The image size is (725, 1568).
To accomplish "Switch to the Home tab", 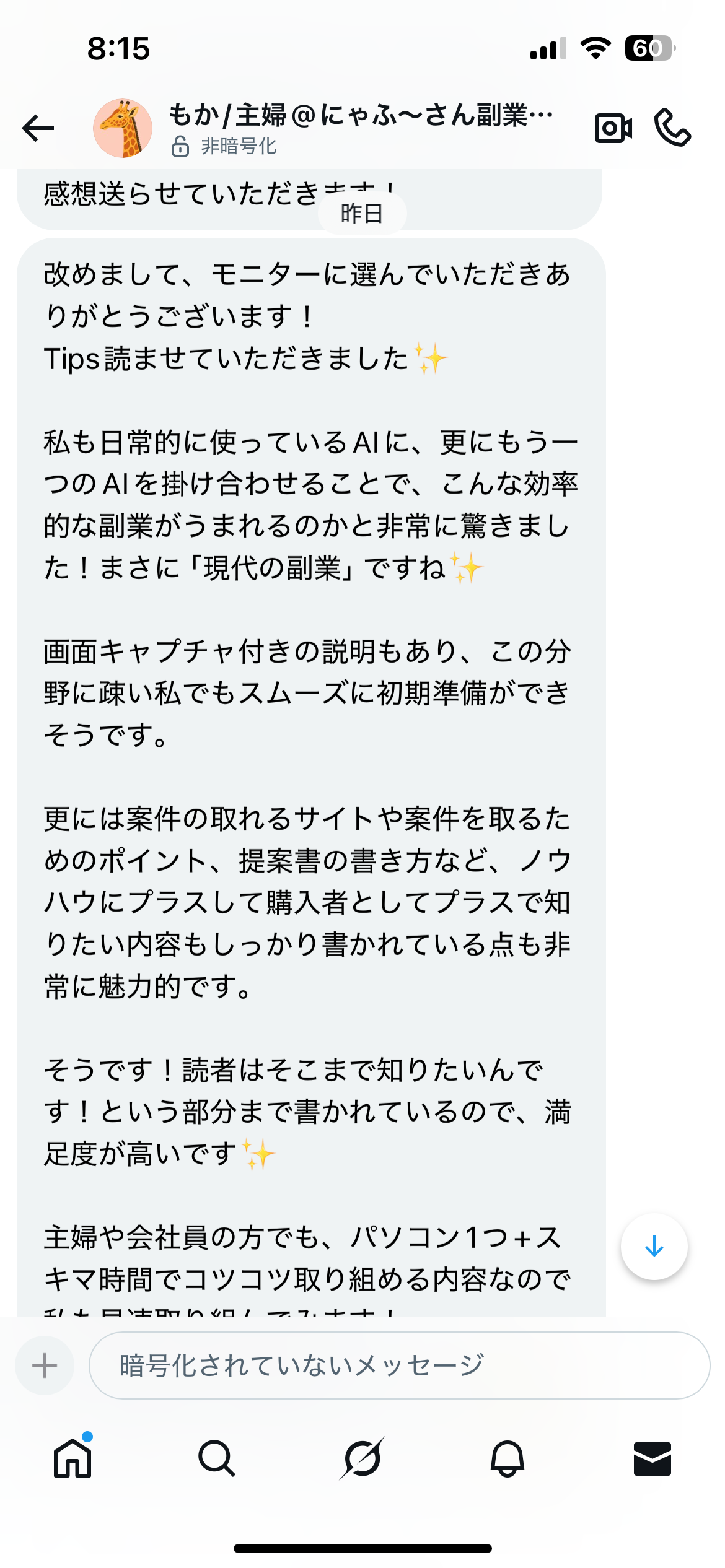I will pos(72,1458).
